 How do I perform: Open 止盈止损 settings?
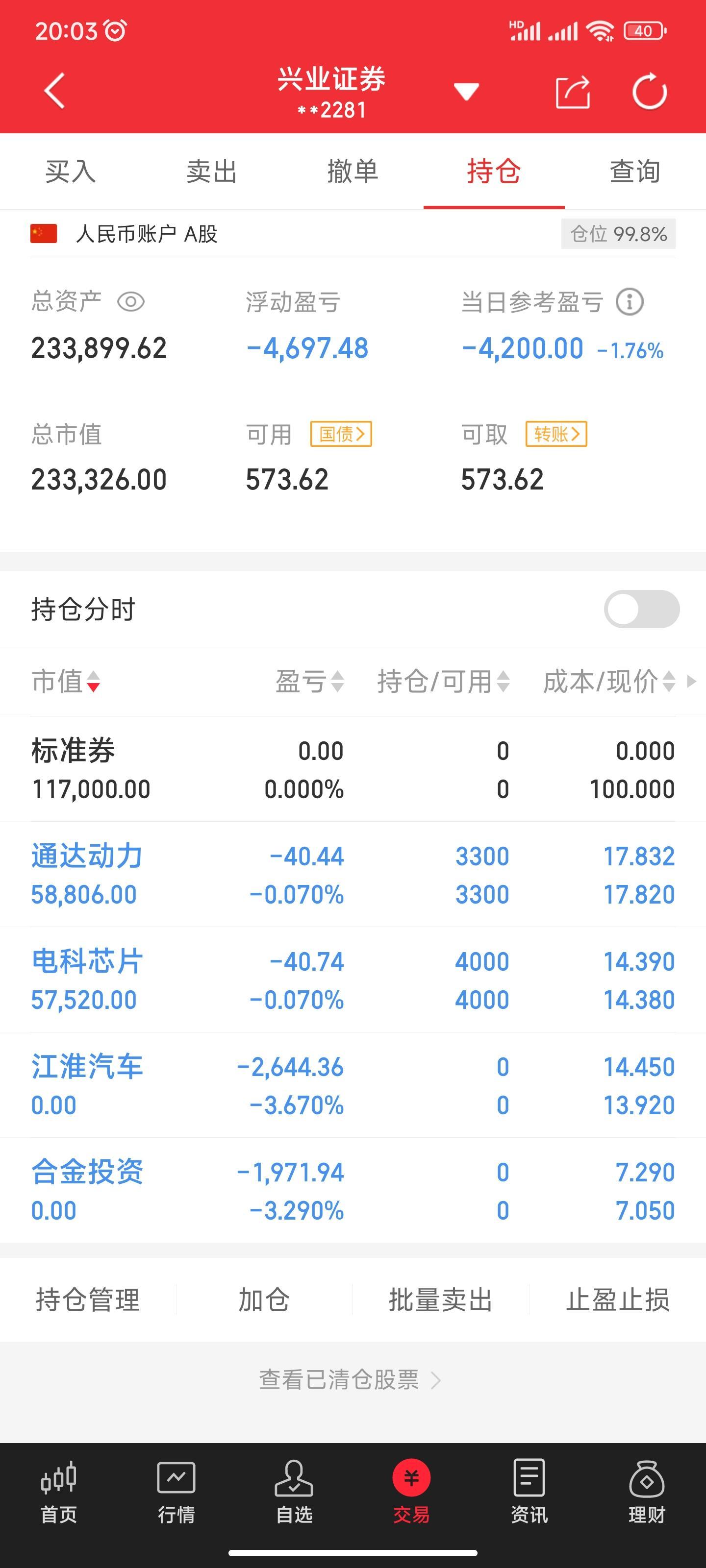[x=618, y=1299]
